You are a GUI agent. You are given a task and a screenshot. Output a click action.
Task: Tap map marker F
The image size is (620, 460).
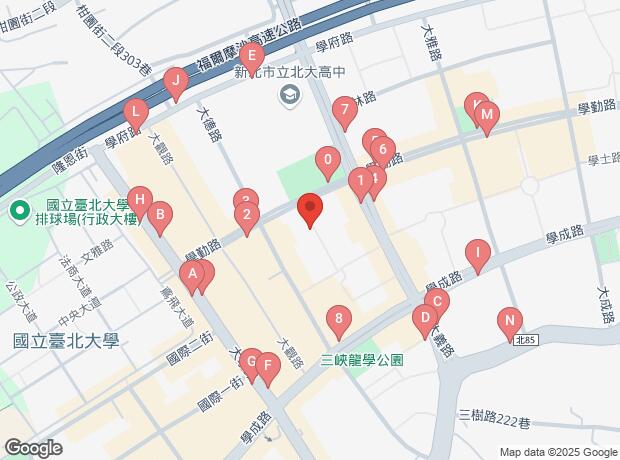pos(266,366)
